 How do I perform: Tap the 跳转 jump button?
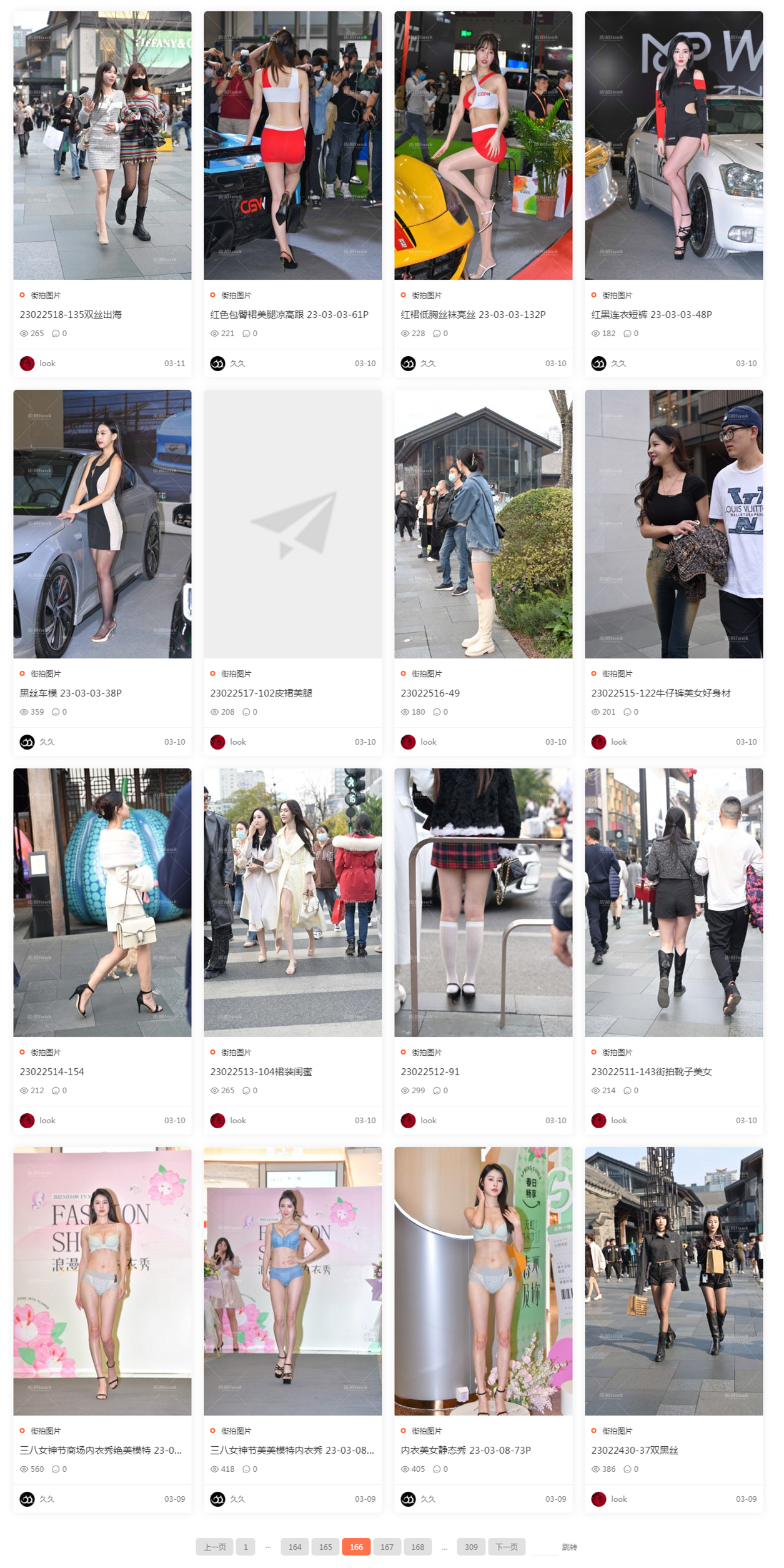pyautogui.click(x=569, y=1547)
